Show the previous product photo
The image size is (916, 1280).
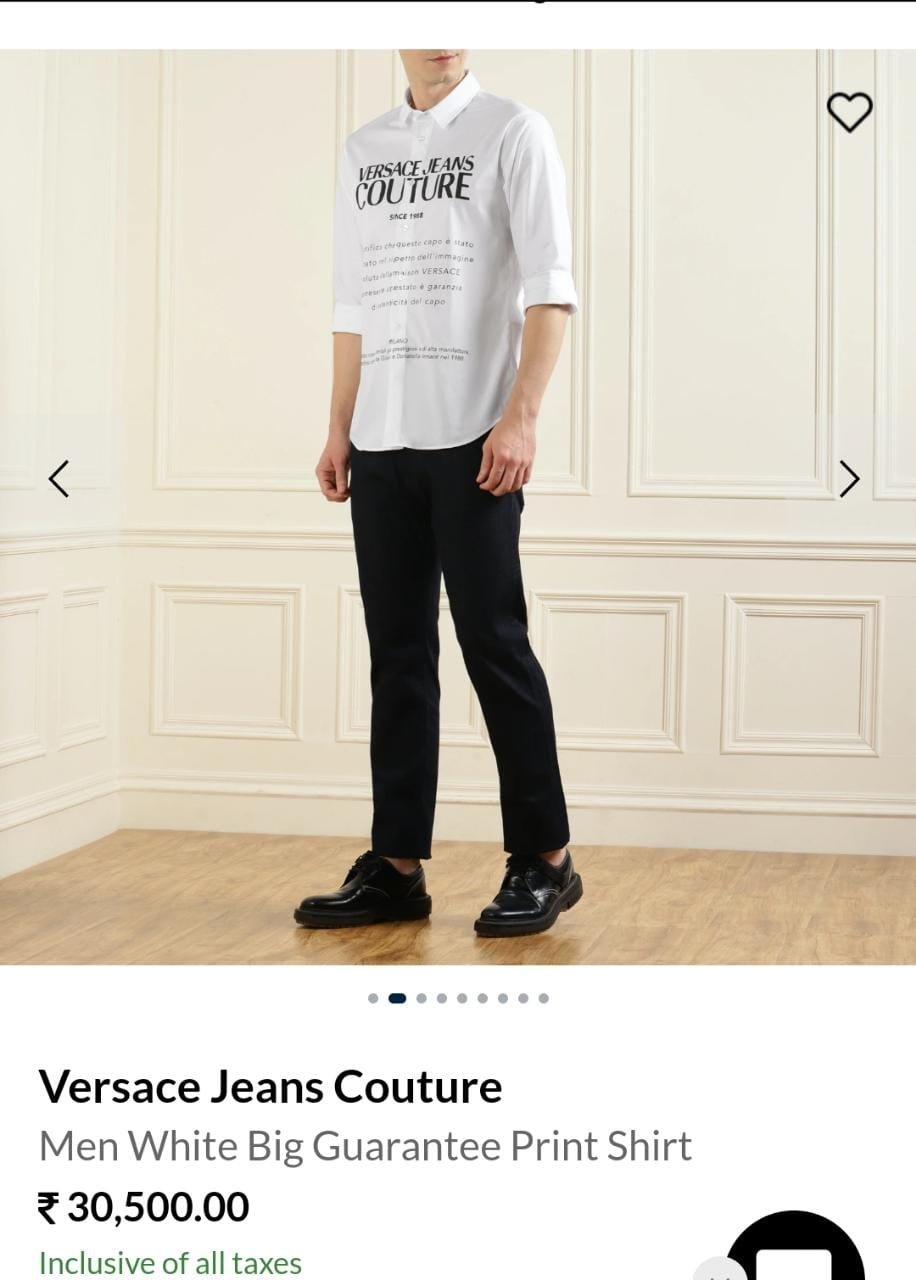pos(60,479)
